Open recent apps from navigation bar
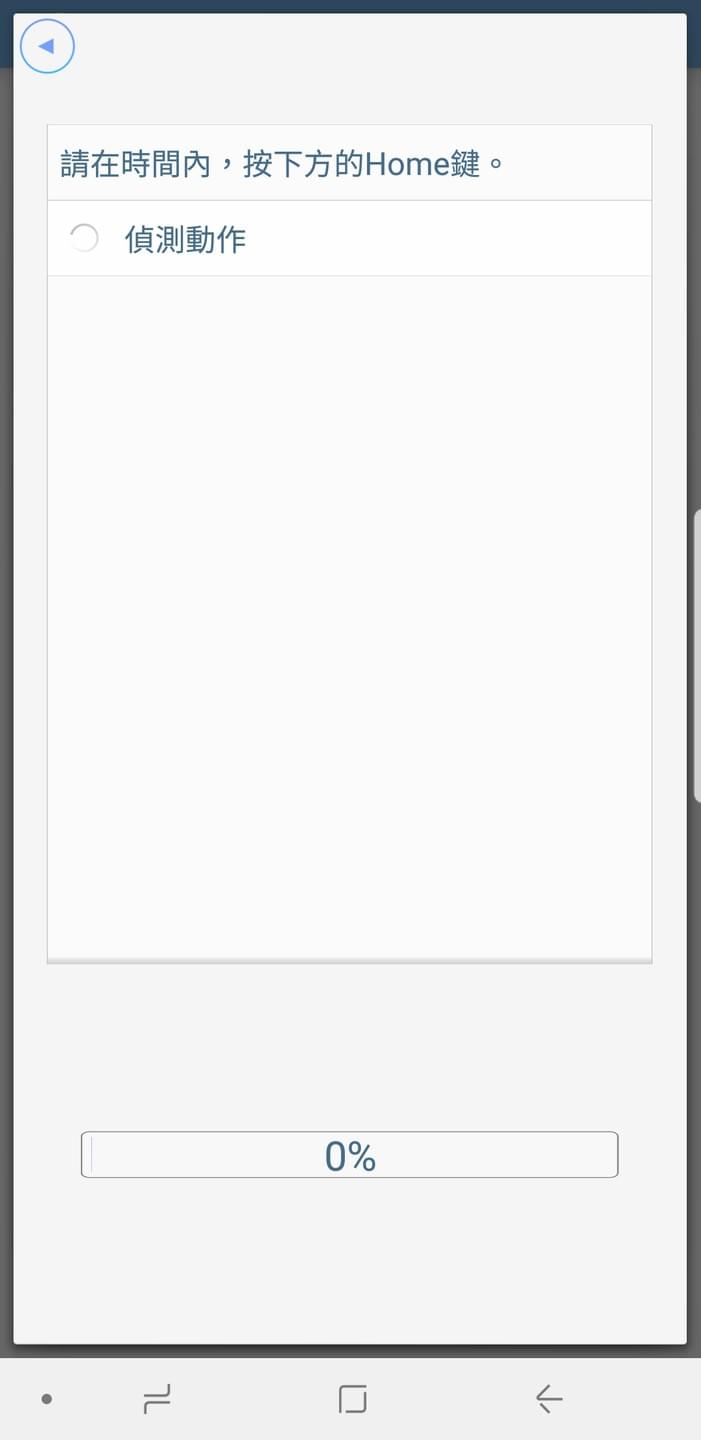 [x=157, y=1398]
